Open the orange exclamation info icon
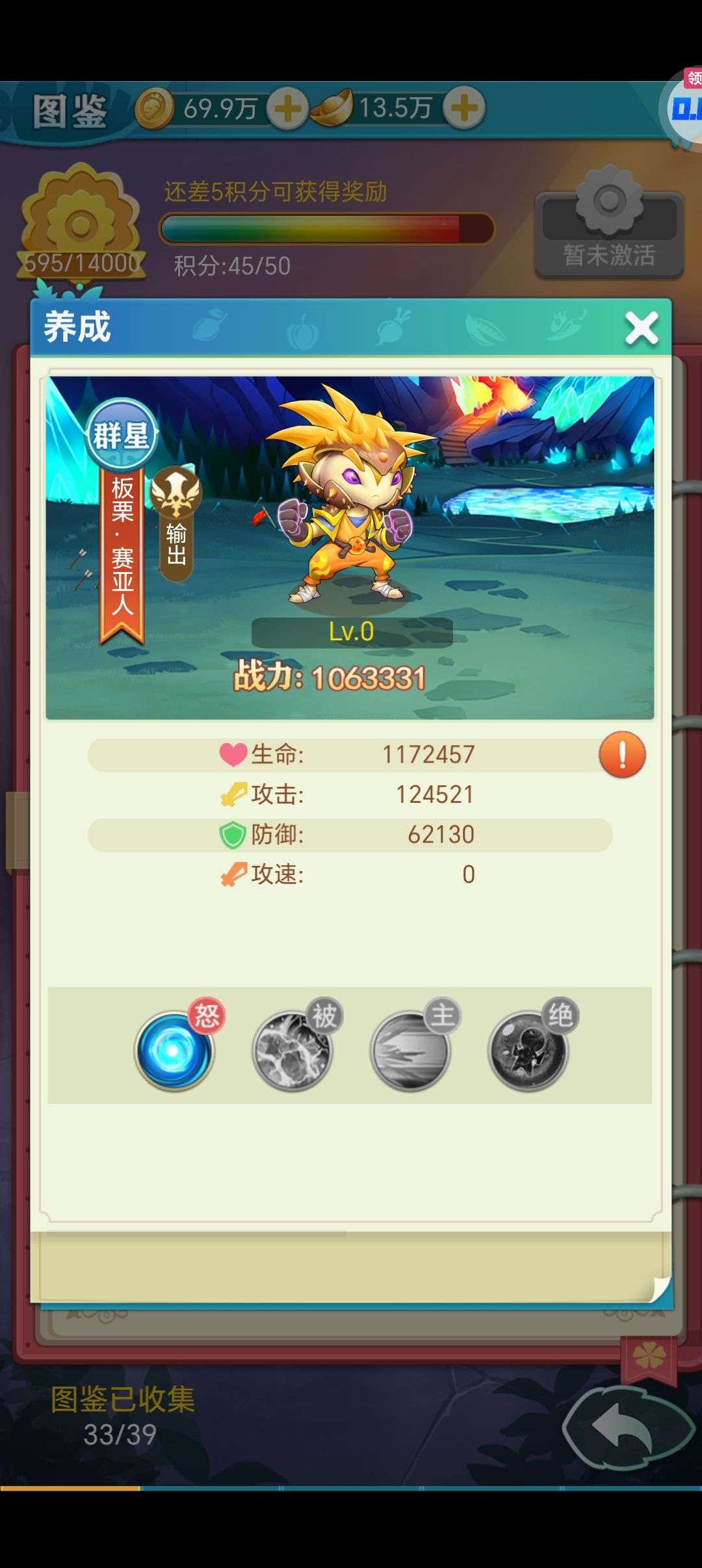The image size is (702, 1568). pyautogui.click(x=622, y=755)
